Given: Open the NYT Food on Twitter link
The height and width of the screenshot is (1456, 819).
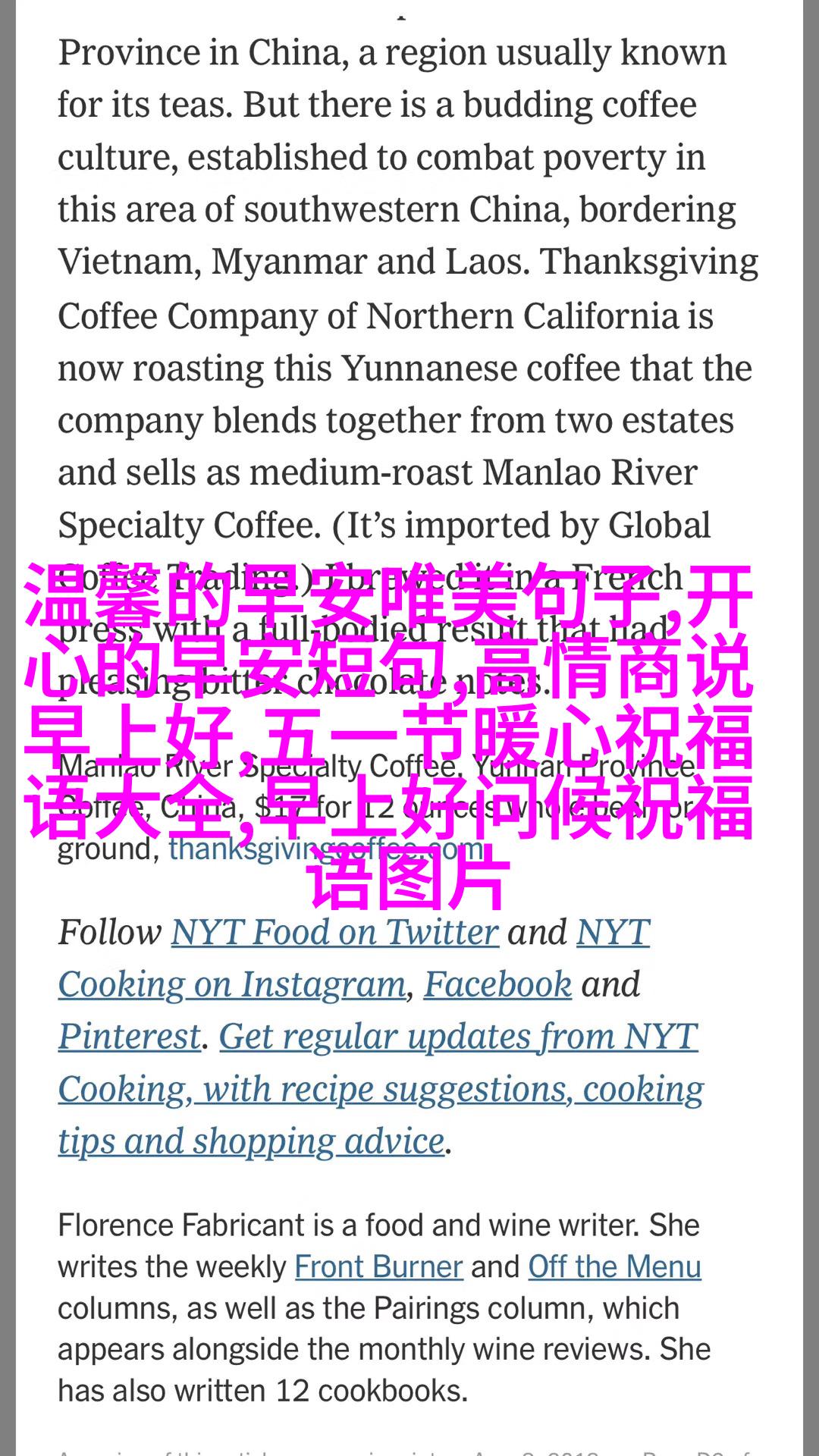Looking at the screenshot, I should pos(334,932).
